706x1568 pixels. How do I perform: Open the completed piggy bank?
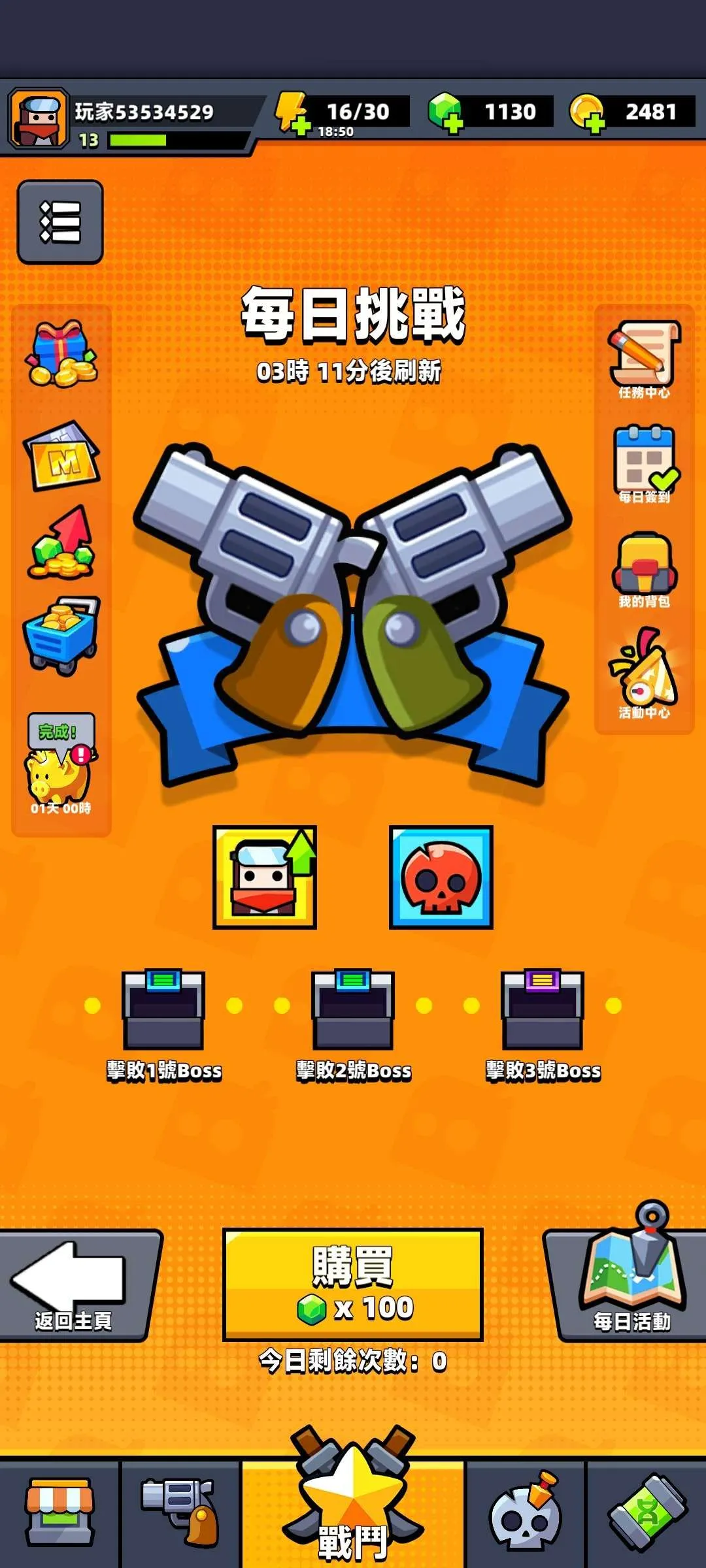(61, 764)
